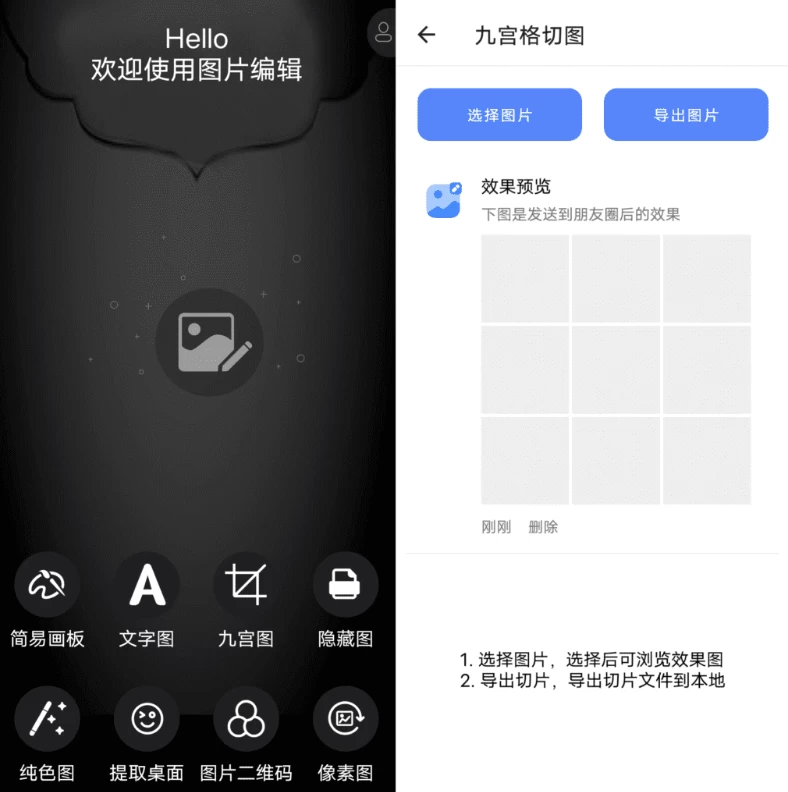Tap the 选择图片 button
The image size is (788, 792).
[x=499, y=115]
